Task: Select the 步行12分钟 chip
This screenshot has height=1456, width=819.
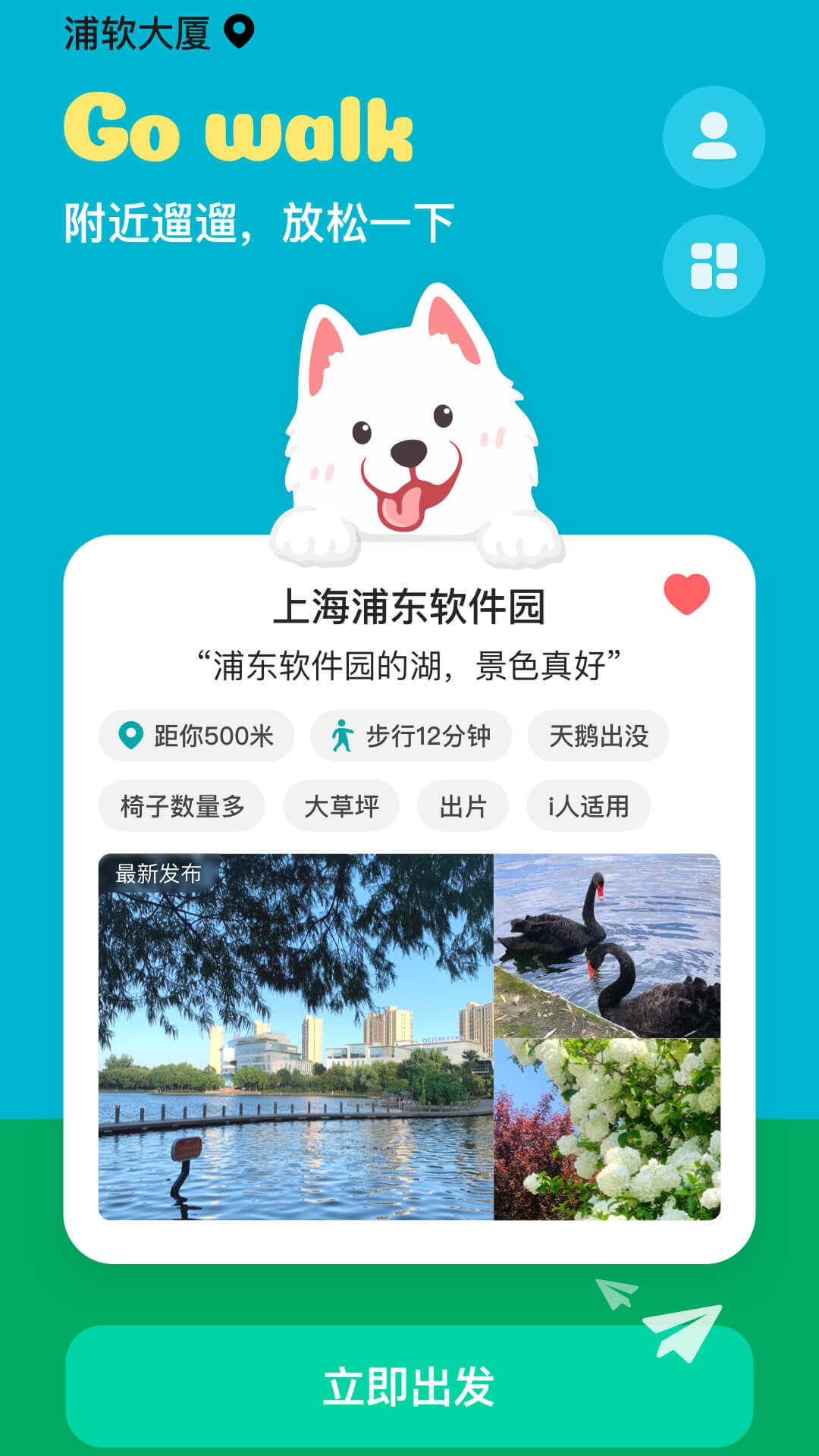Action: pos(411,736)
